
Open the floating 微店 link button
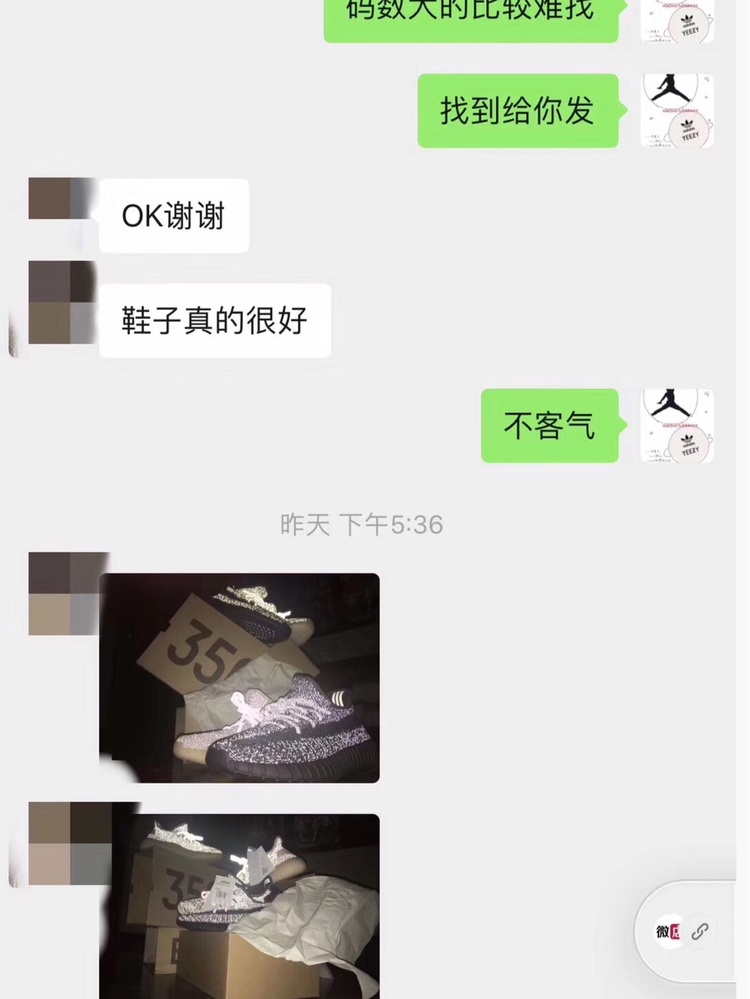(x=684, y=931)
